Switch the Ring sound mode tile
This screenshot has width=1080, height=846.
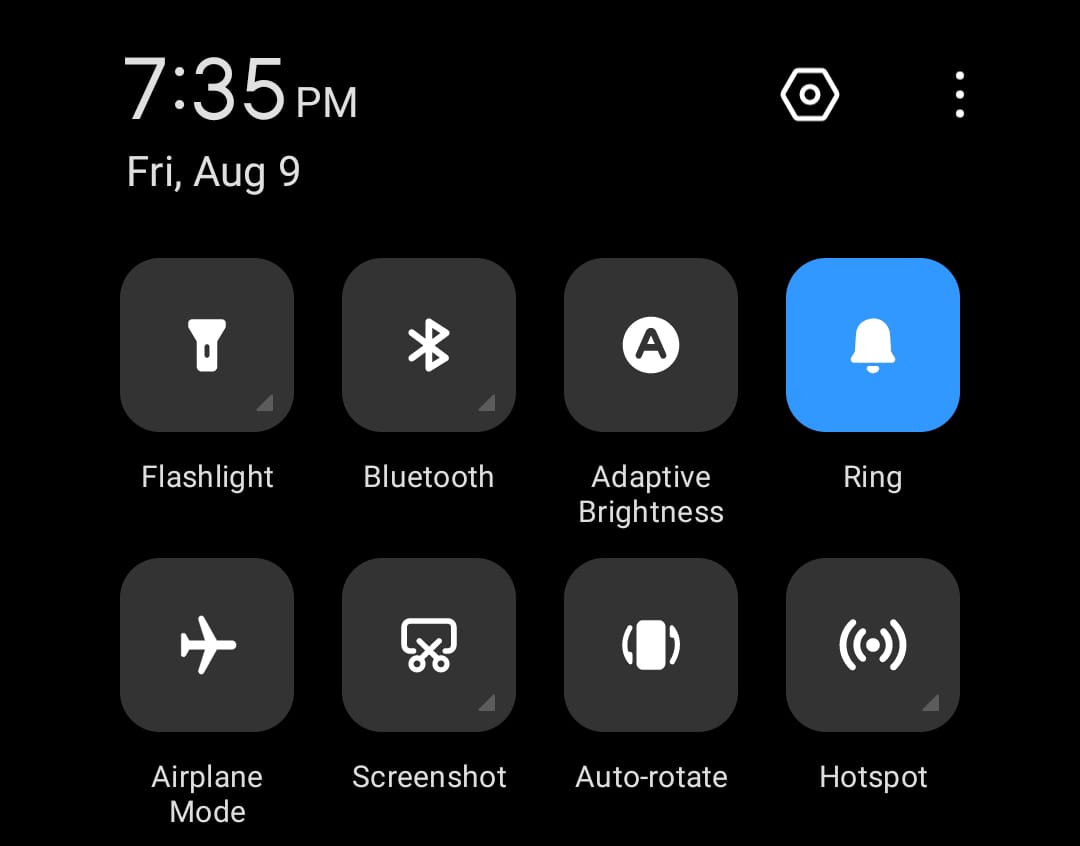873,345
